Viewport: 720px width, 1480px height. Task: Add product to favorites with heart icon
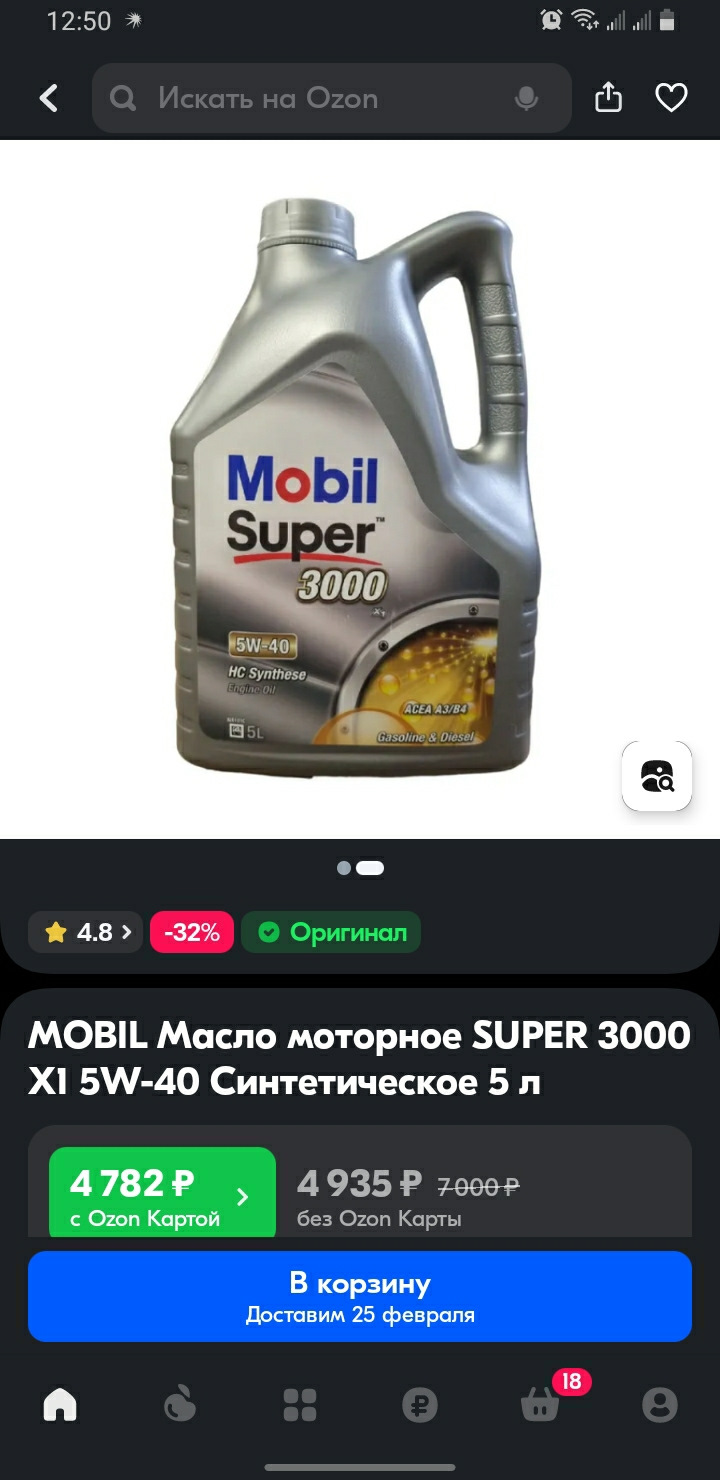(671, 97)
